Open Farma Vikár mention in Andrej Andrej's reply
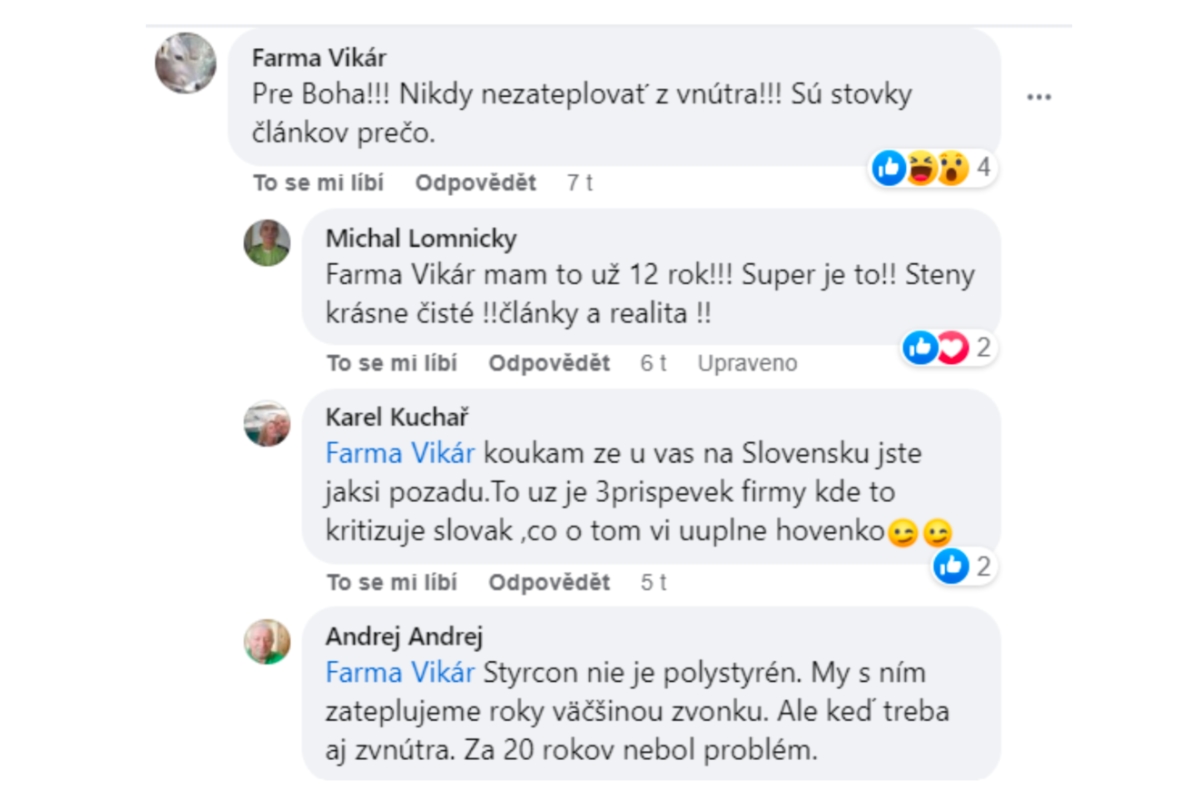Screen dimensions: 1200x800 (x=400, y=672)
